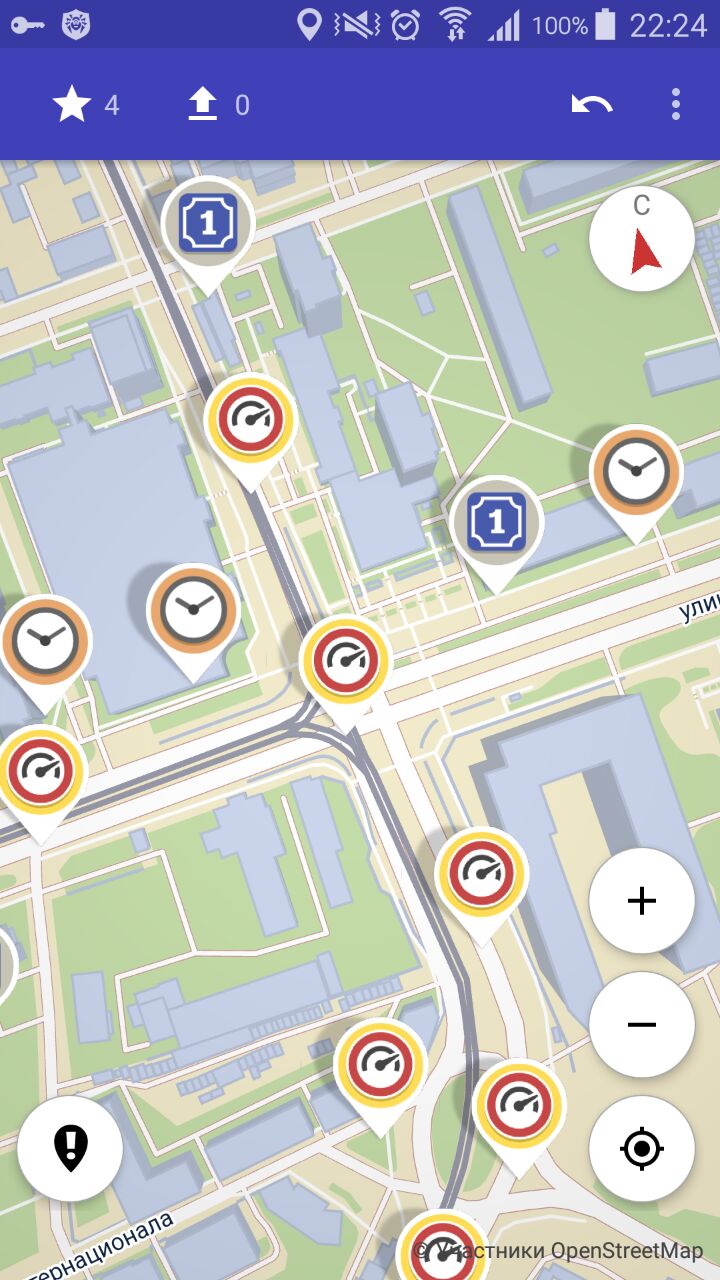Tap the compass to reset north
720x1280 pixels.
pyautogui.click(x=642, y=238)
